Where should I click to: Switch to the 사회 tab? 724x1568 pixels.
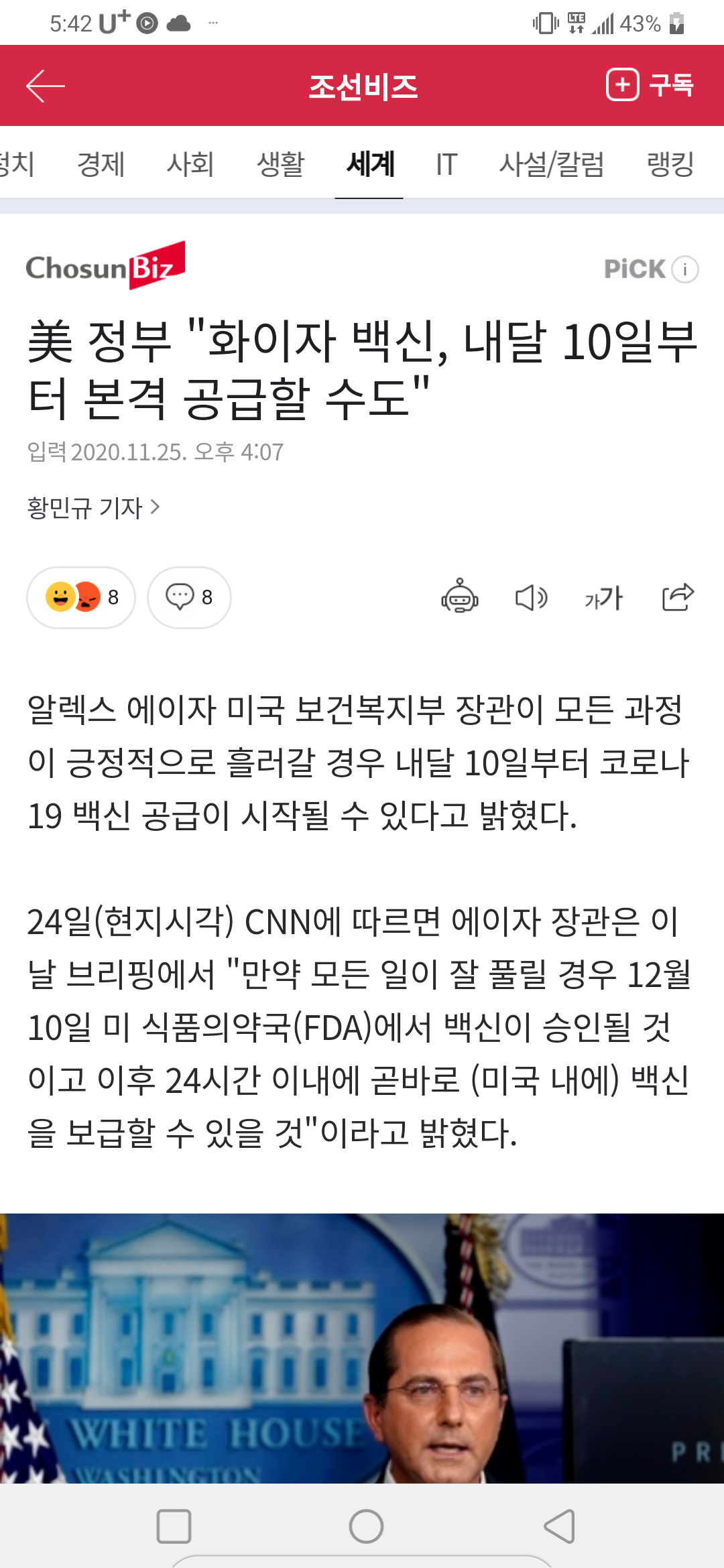pyautogui.click(x=190, y=164)
